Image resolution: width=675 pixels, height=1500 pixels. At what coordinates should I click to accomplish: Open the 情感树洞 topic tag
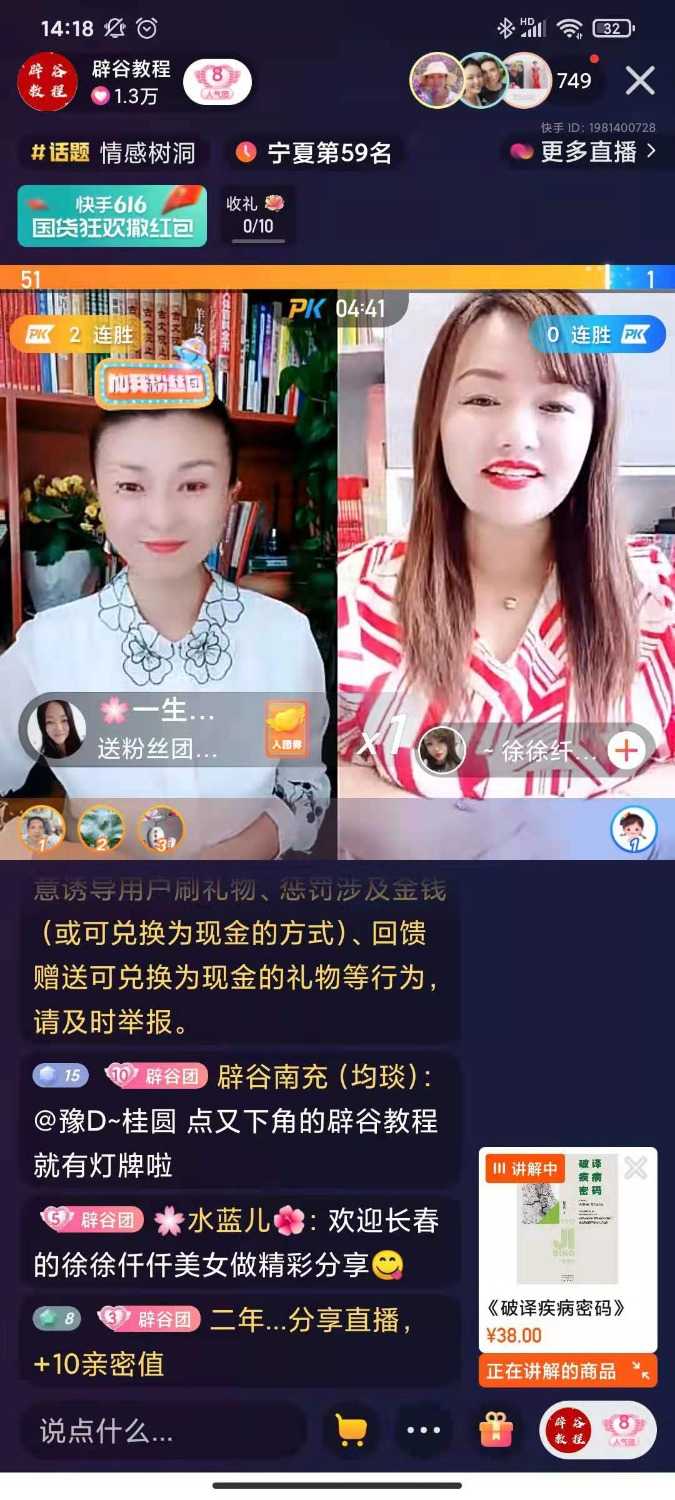pos(113,153)
